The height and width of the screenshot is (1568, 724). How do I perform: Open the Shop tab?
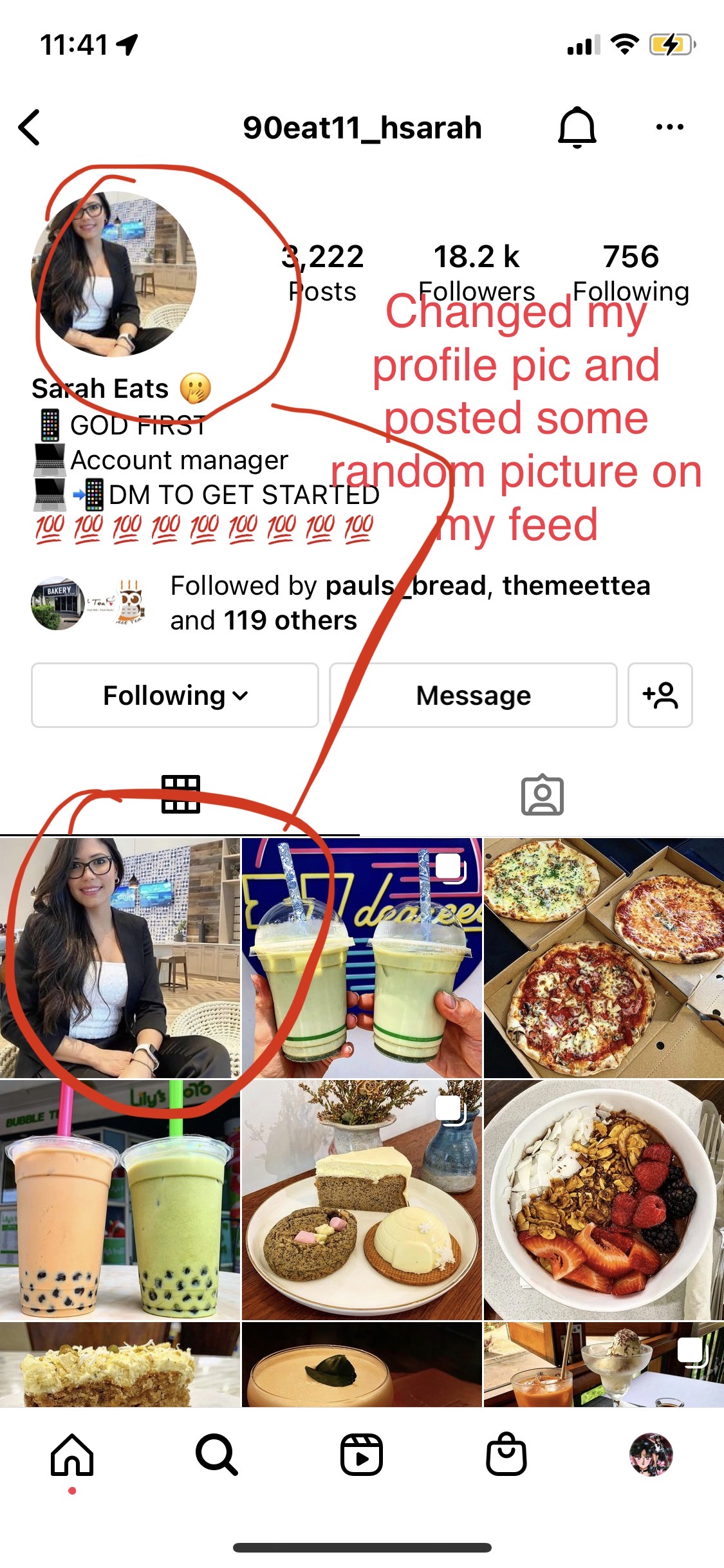[x=506, y=1455]
